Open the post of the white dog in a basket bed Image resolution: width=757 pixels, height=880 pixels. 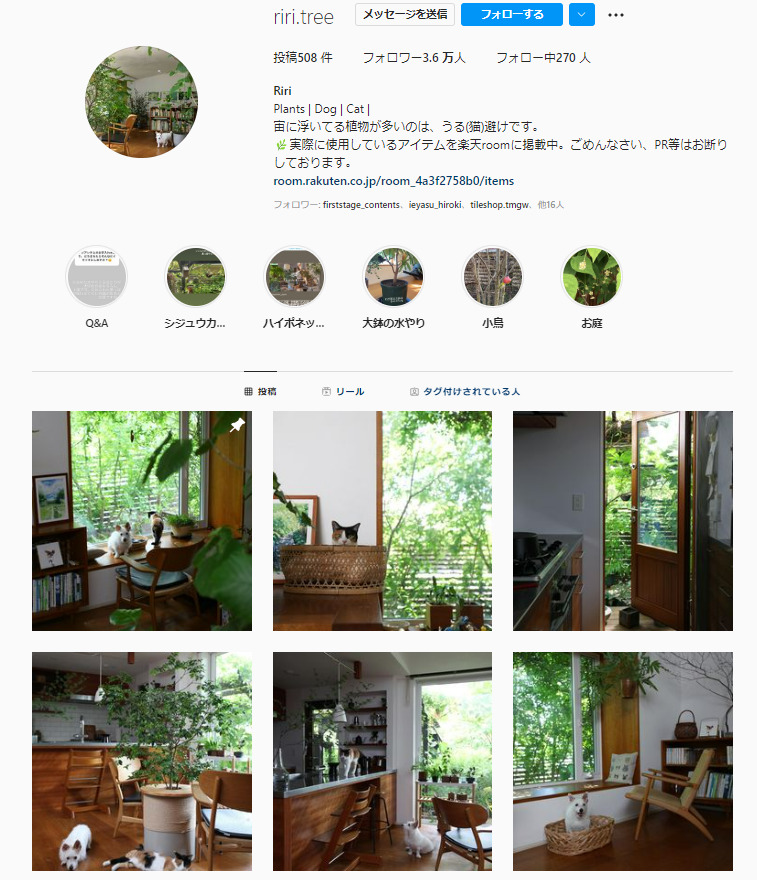click(622, 761)
